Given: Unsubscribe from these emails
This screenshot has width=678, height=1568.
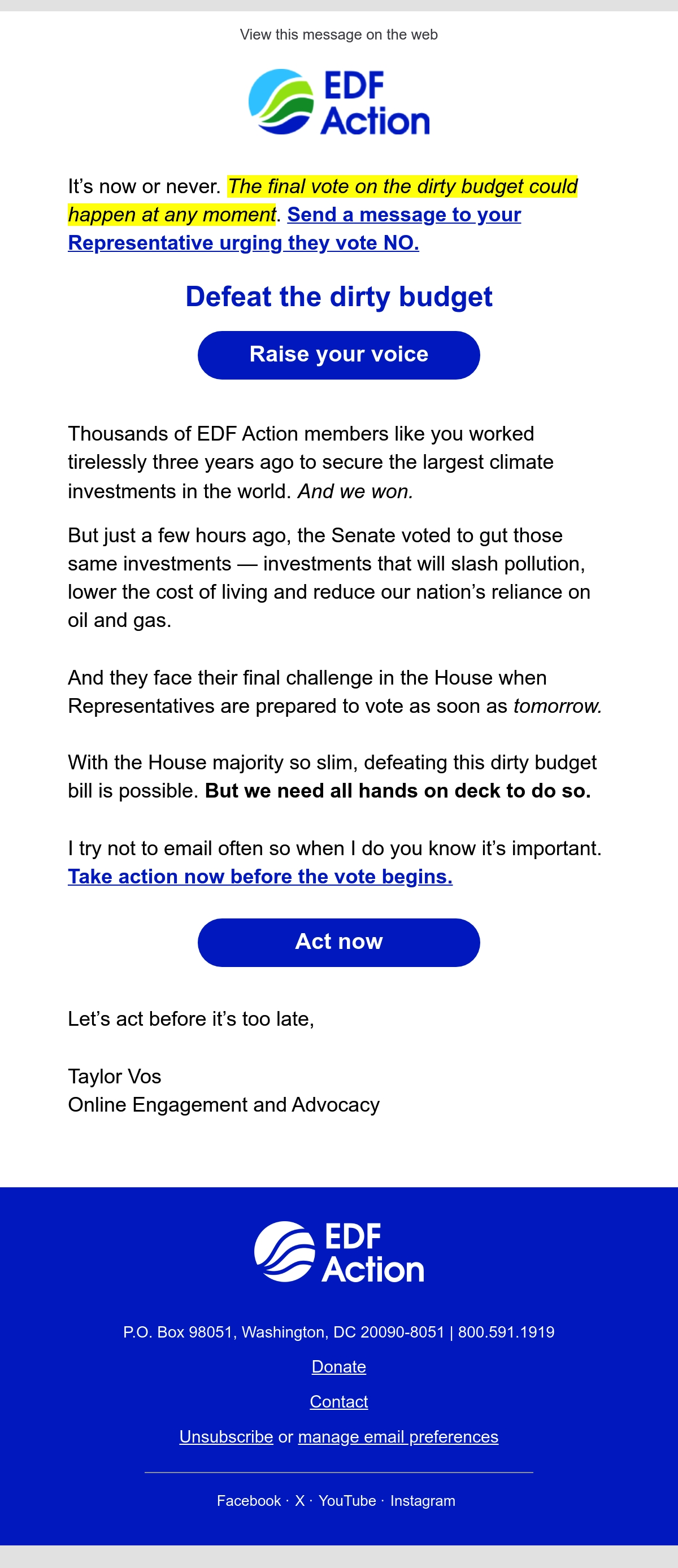Looking at the screenshot, I should click(226, 1436).
